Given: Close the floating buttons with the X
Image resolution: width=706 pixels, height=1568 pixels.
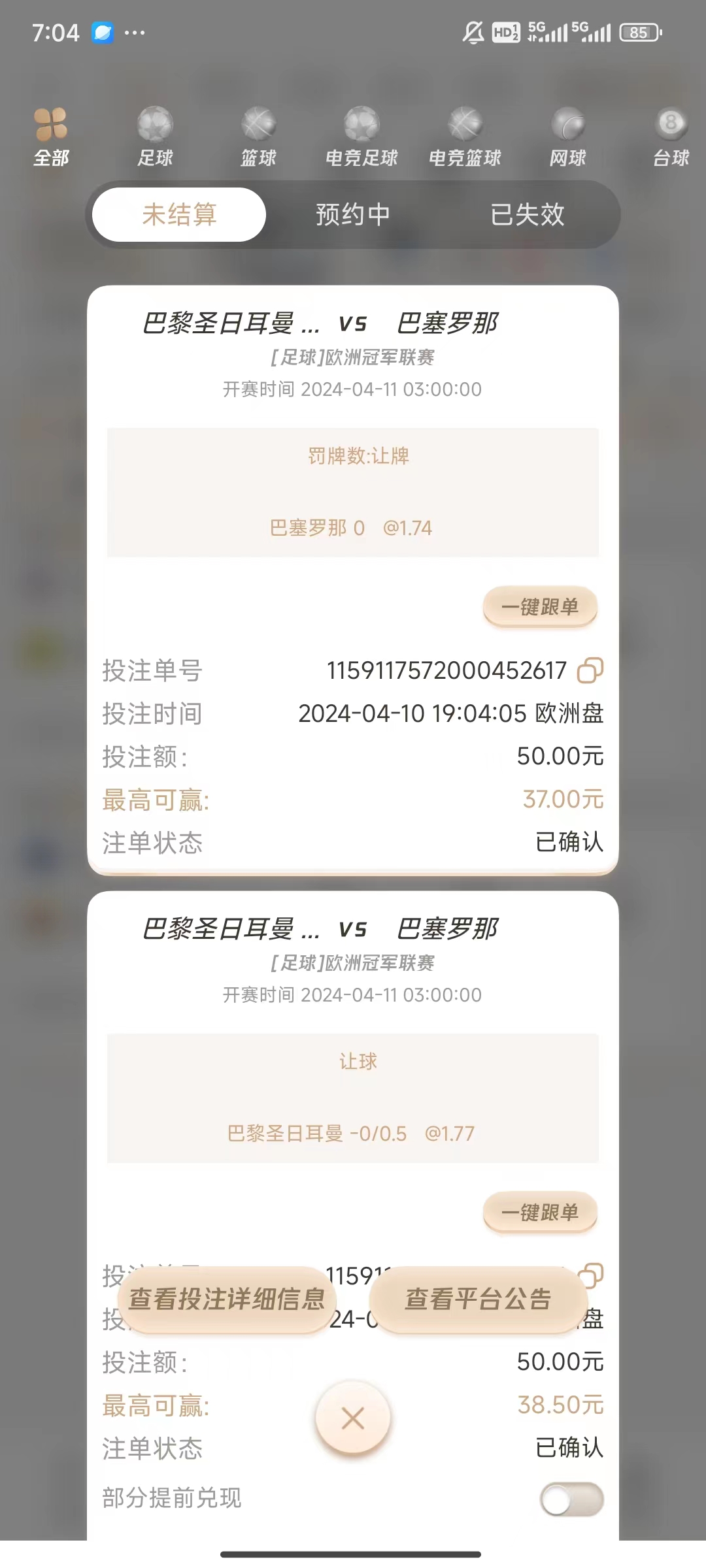Looking at the screenshot, I should [x=353, y=1418].
